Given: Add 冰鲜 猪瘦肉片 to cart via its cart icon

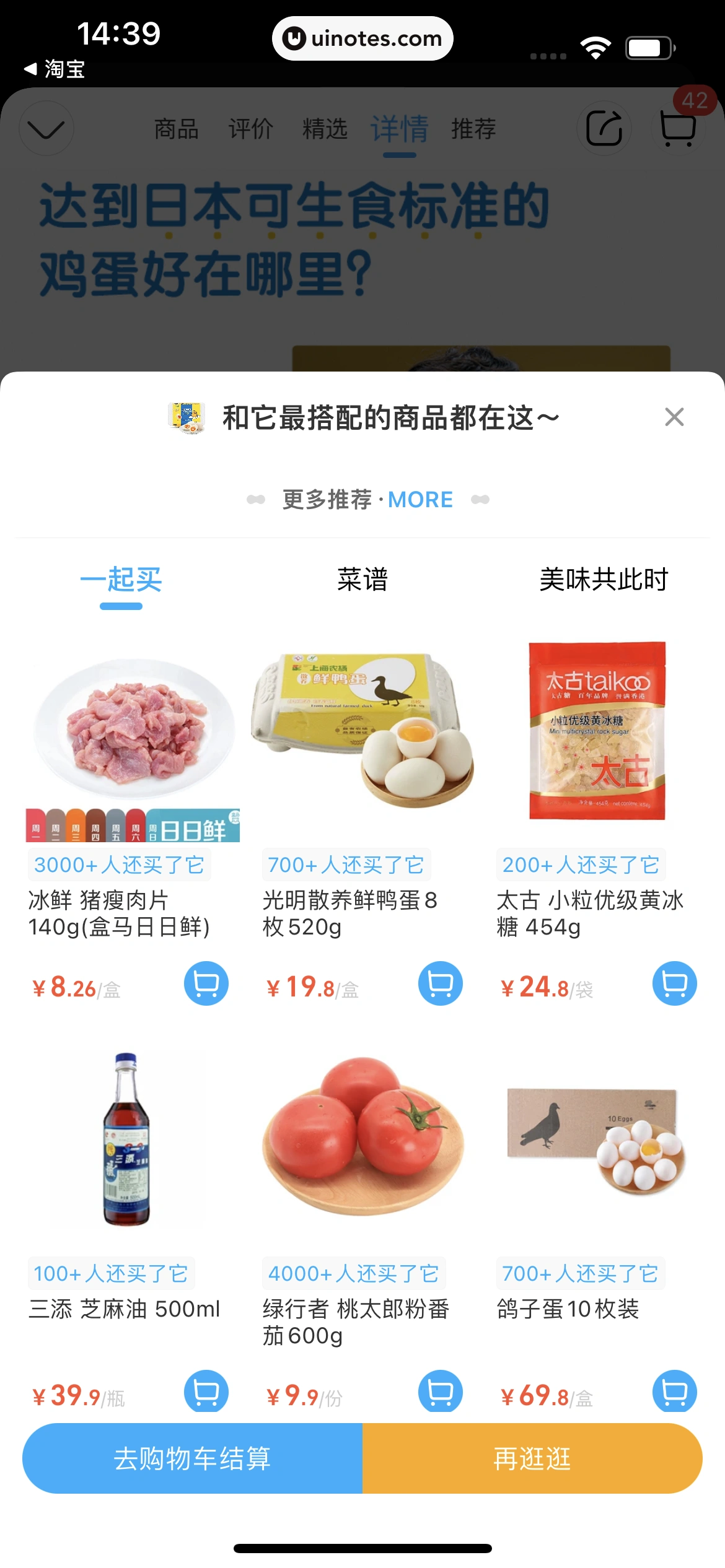Looking at the screenshot, I should (x=206, y=984).
